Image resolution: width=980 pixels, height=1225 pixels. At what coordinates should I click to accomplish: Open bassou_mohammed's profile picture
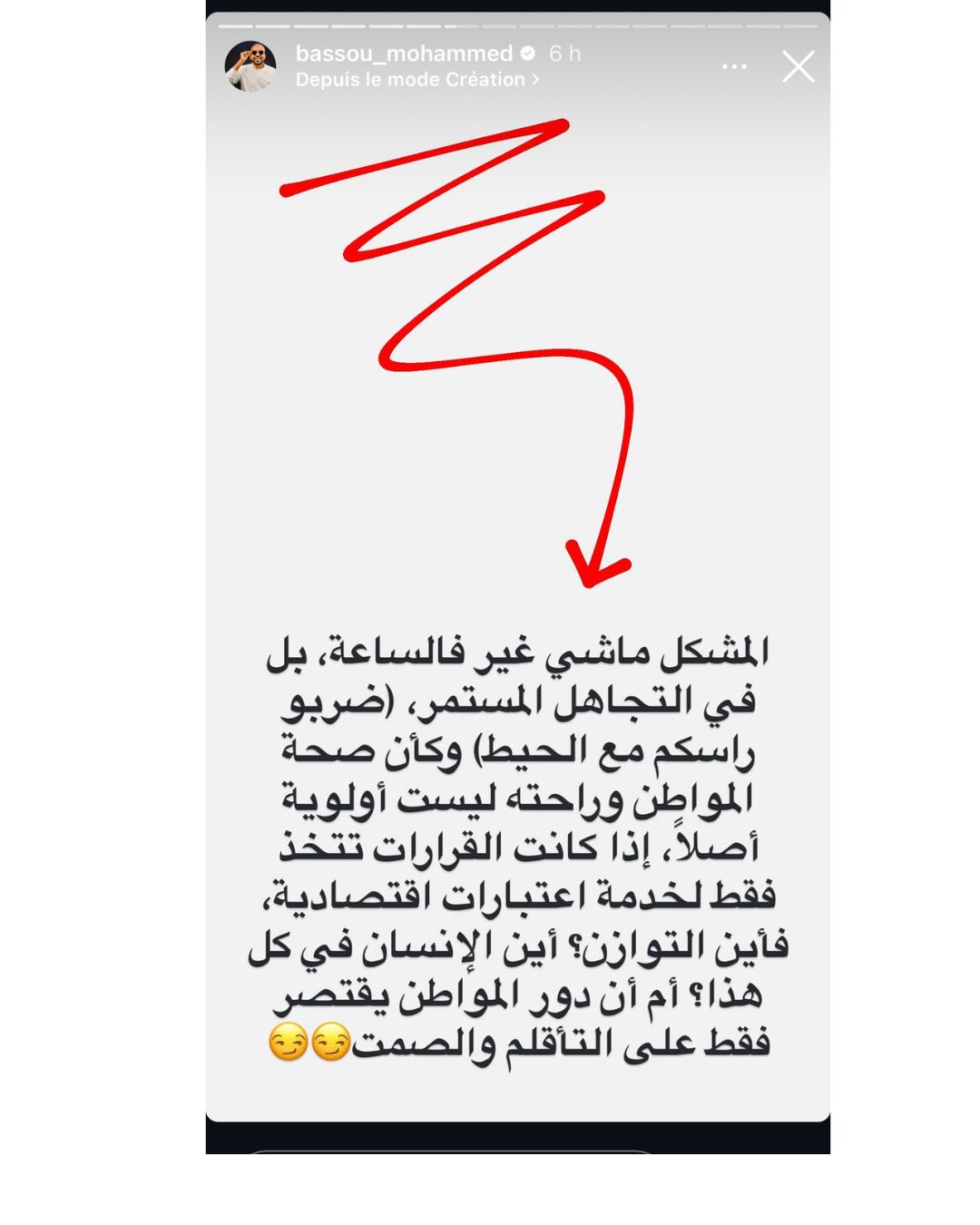point(250,66)
